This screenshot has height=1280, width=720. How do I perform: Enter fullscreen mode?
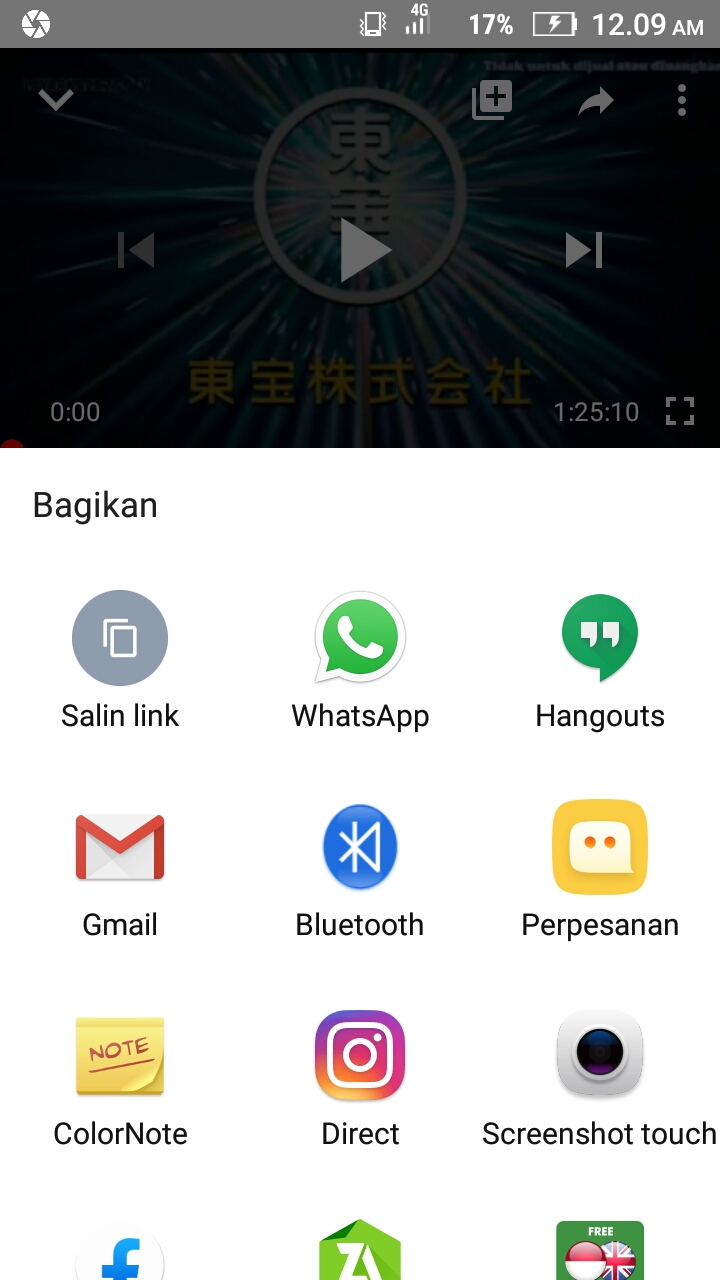click(680, 411)
